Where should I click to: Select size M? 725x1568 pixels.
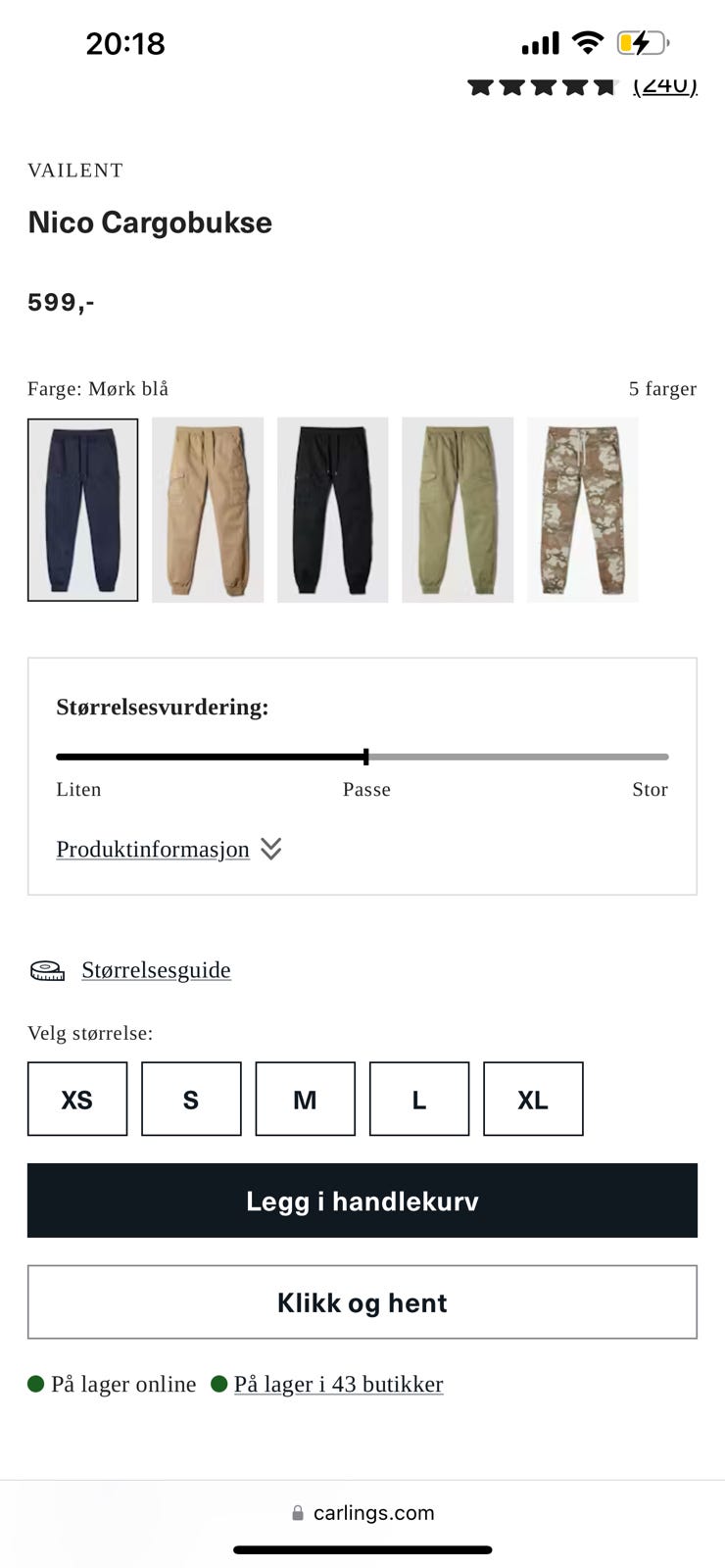(x=305, y=1099)
